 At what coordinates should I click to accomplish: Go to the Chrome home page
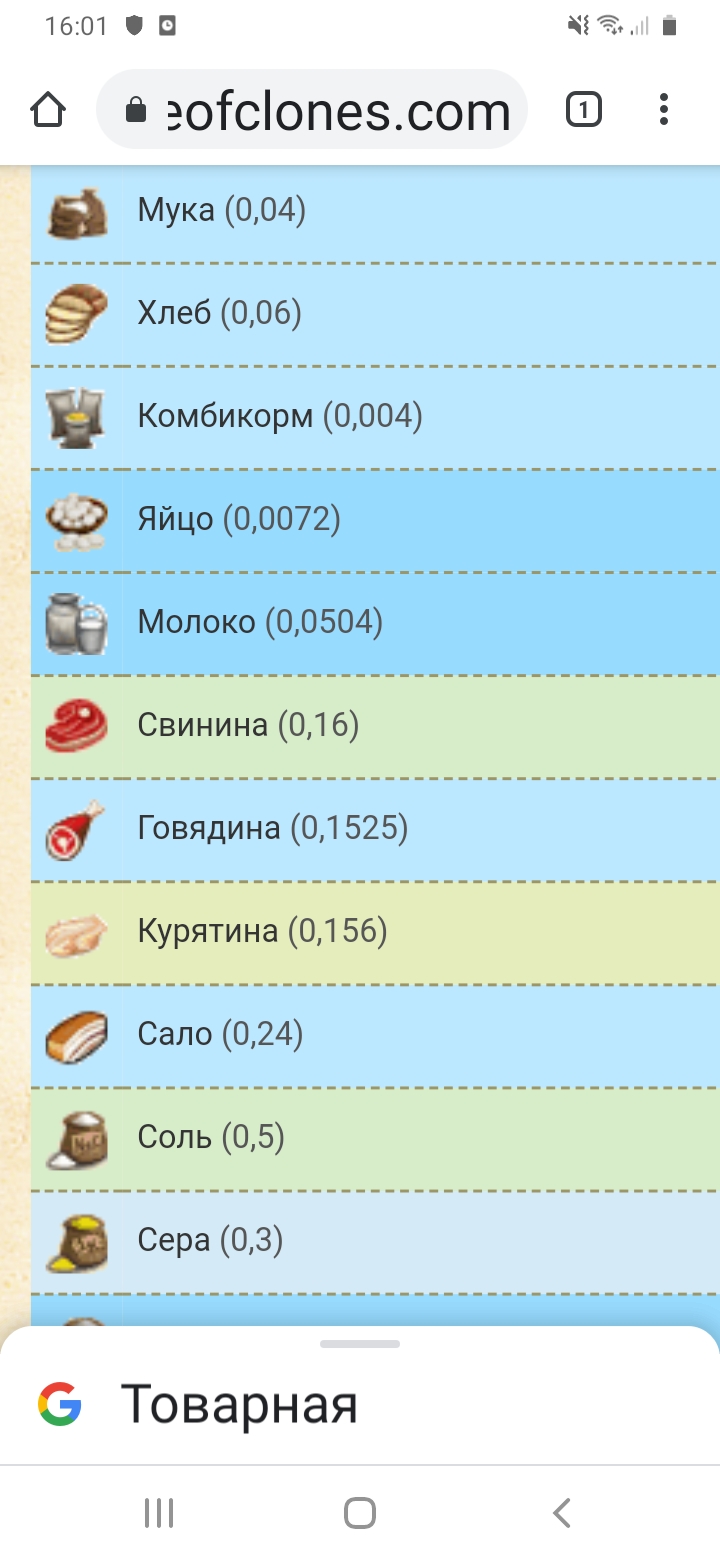coord(48,110)
